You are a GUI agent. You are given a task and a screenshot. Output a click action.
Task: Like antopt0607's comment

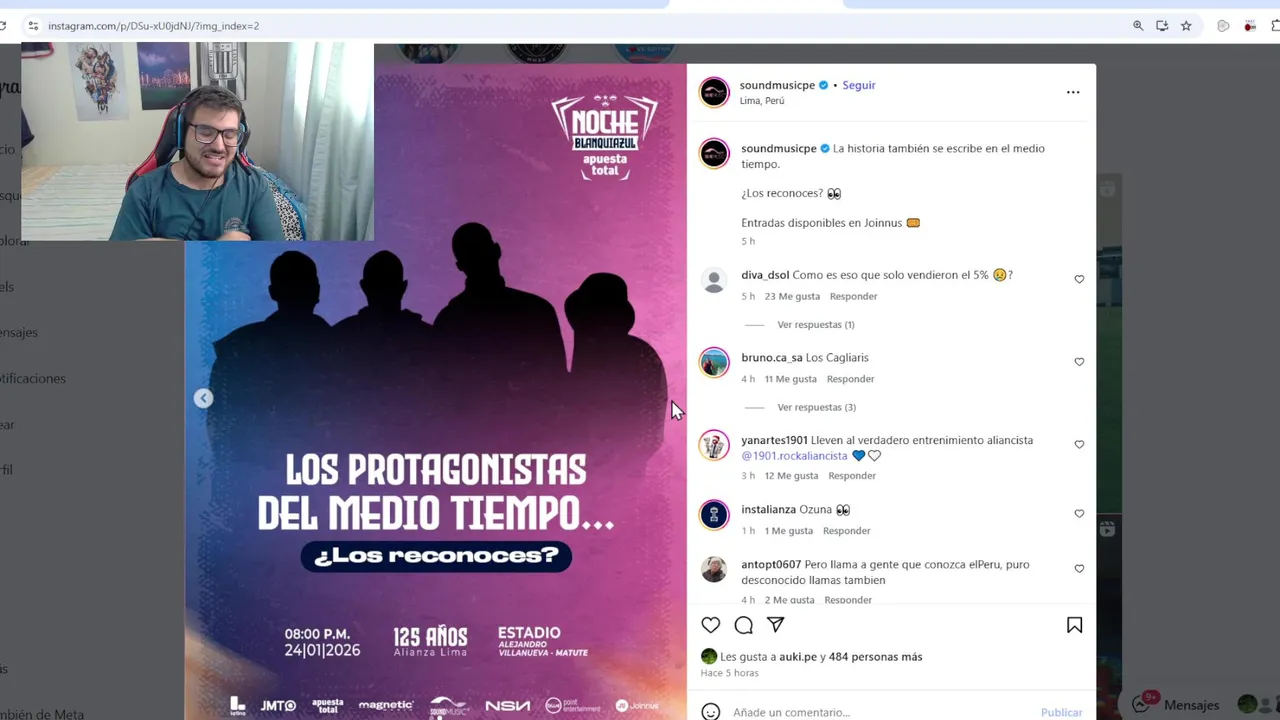point(1079,568)
